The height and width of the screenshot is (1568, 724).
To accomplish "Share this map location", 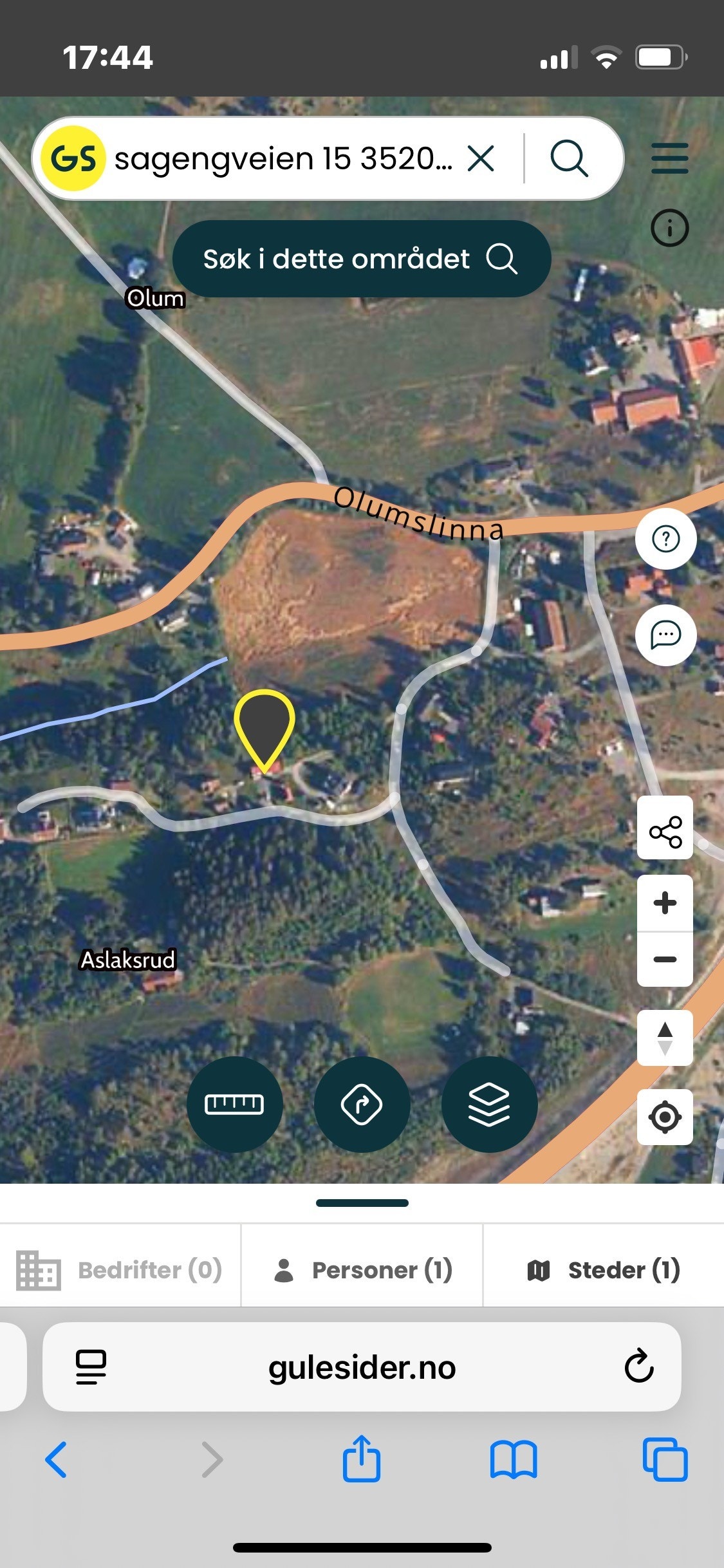I will [665, 832].
